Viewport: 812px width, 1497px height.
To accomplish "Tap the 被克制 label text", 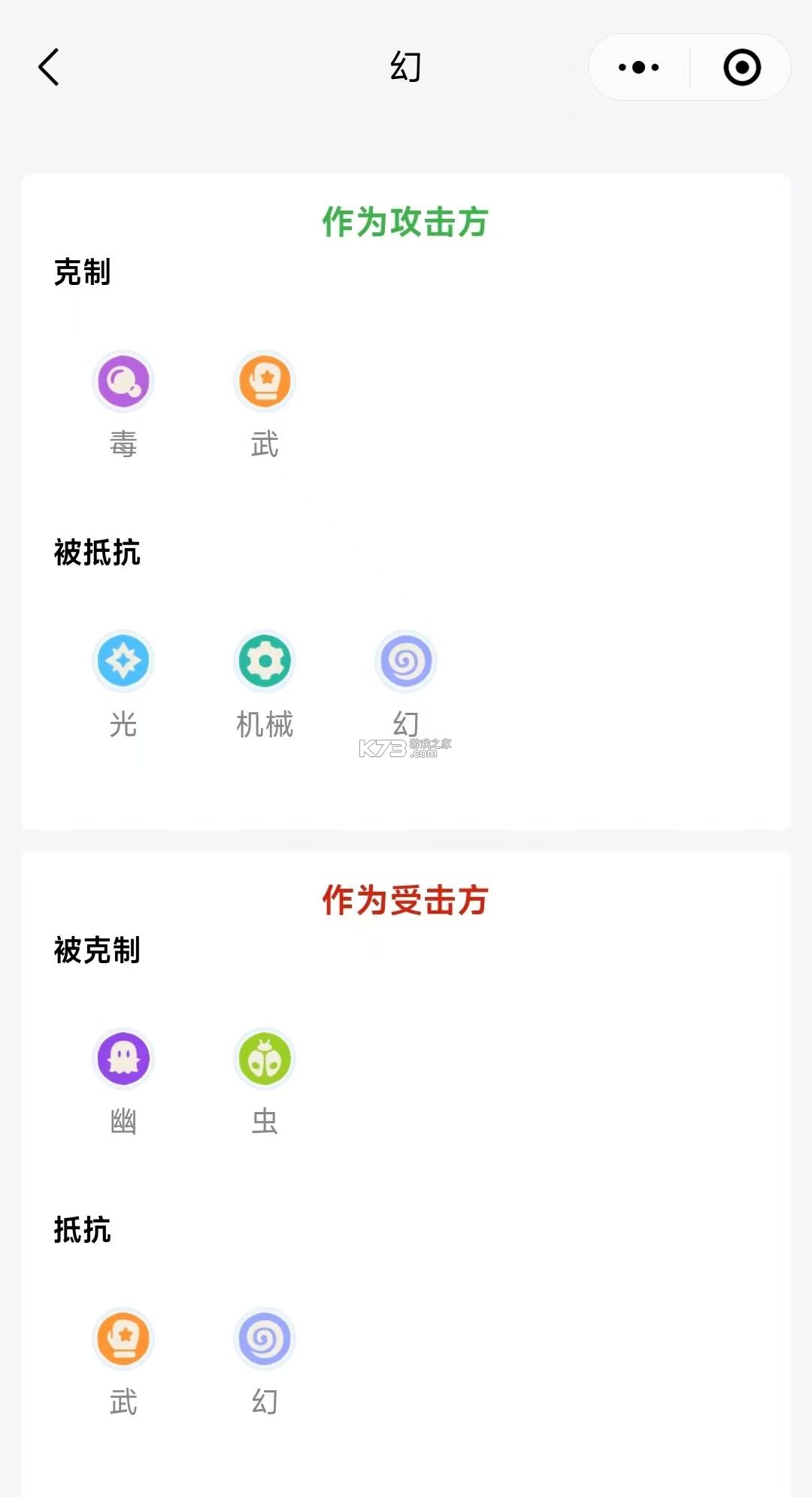I will [x=96, y=951].
